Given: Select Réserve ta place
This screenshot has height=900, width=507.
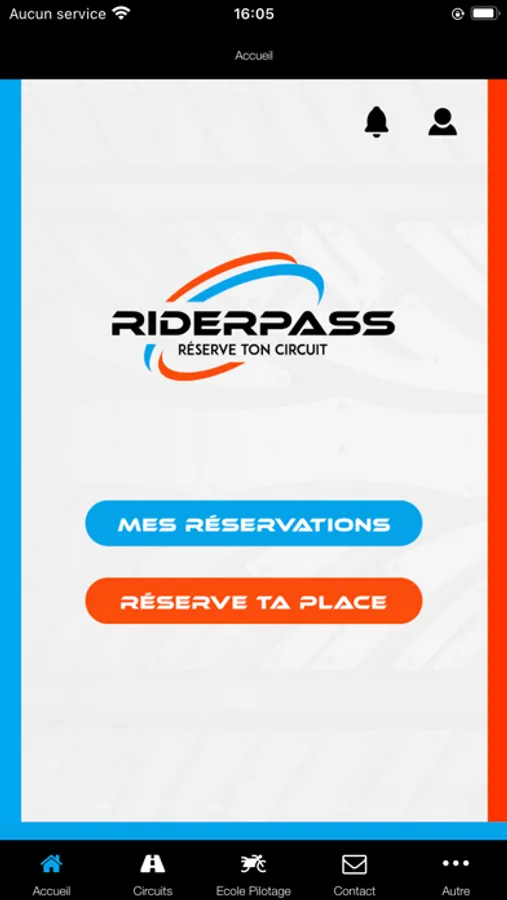Looking at the screenshot, I should click(254, 601).
